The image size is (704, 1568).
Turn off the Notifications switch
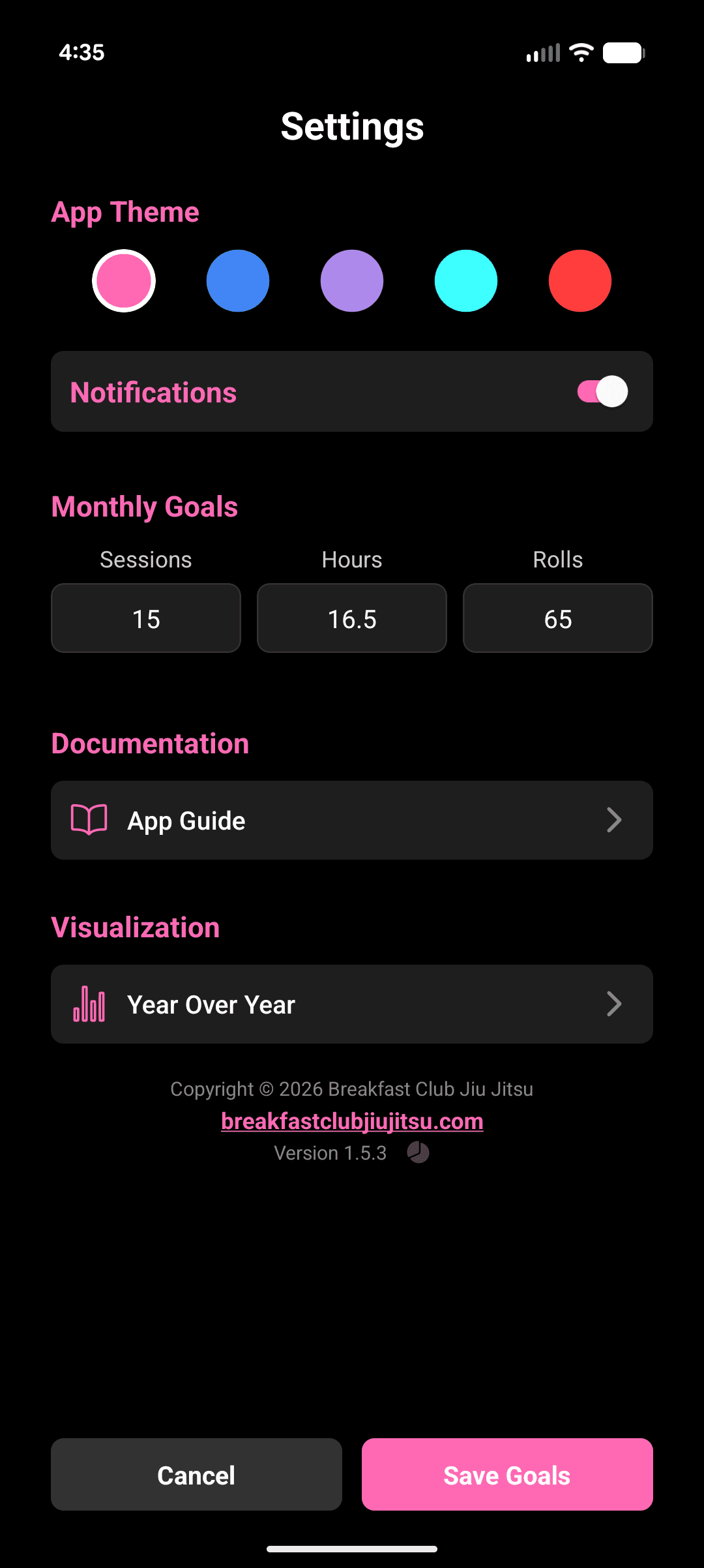602,392
